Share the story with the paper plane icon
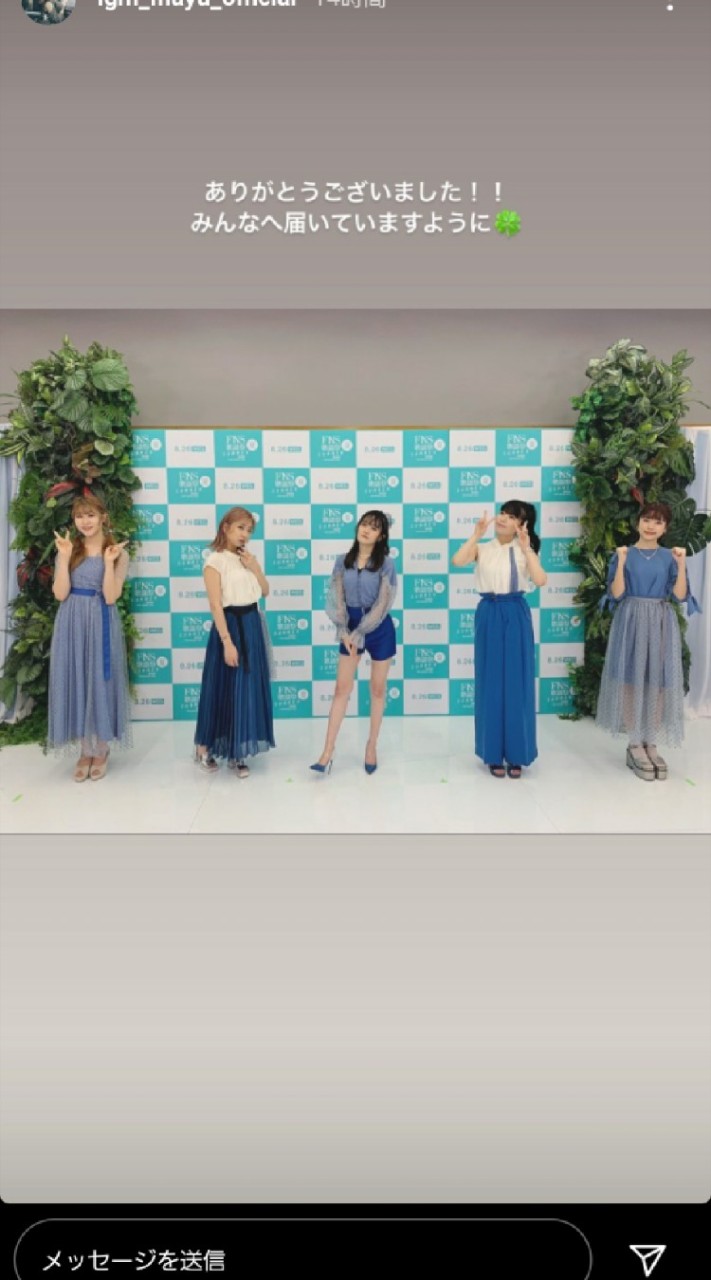Image resolution: width=711 pixels, height=1280 pixels. [x=647, y=1258]
